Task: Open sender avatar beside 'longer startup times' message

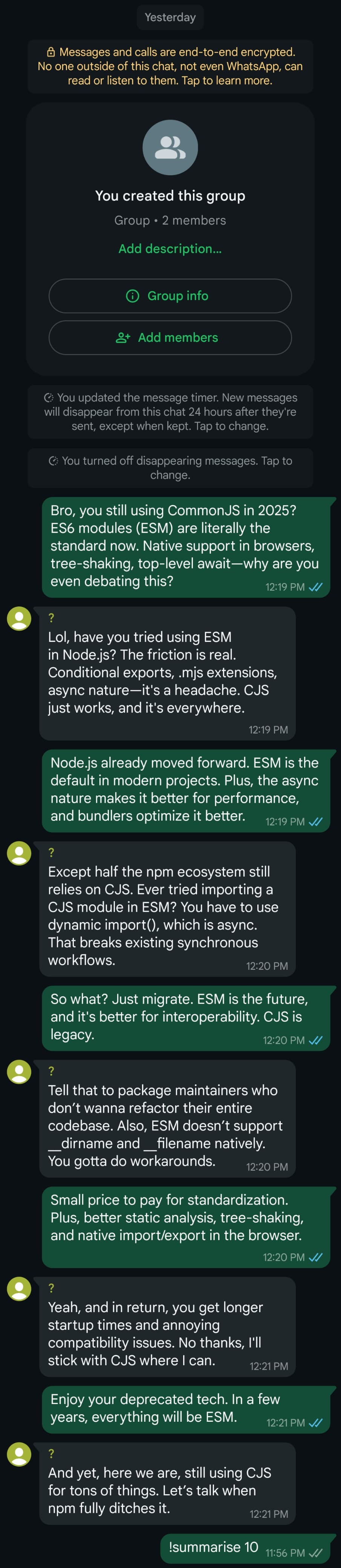Action: [19, 1289]
